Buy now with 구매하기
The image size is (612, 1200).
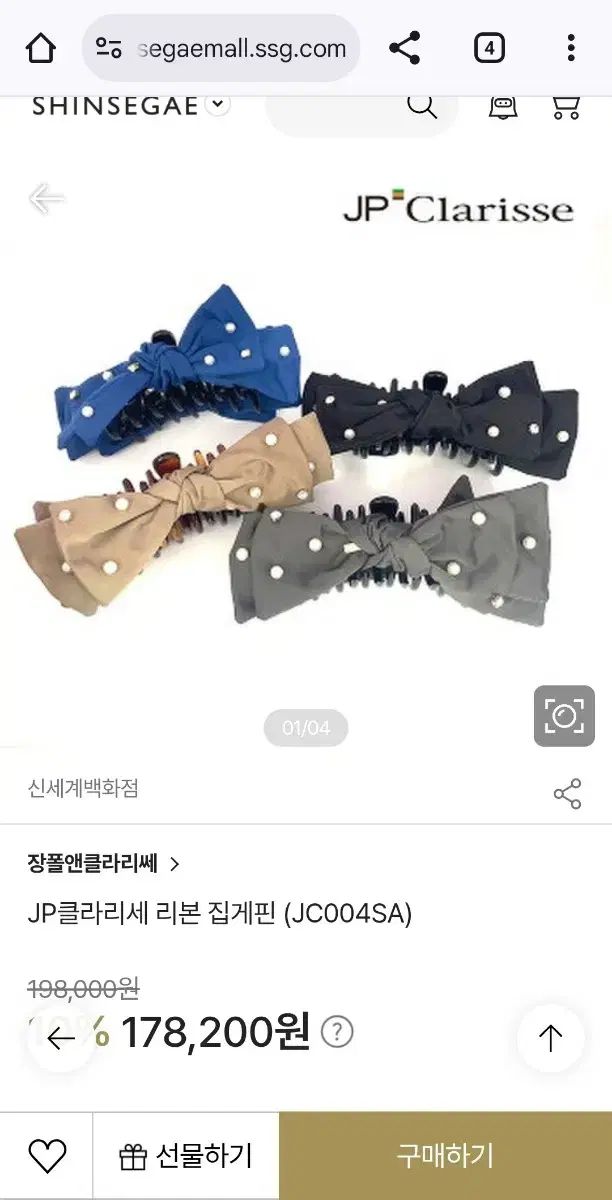click(445, 1156)
